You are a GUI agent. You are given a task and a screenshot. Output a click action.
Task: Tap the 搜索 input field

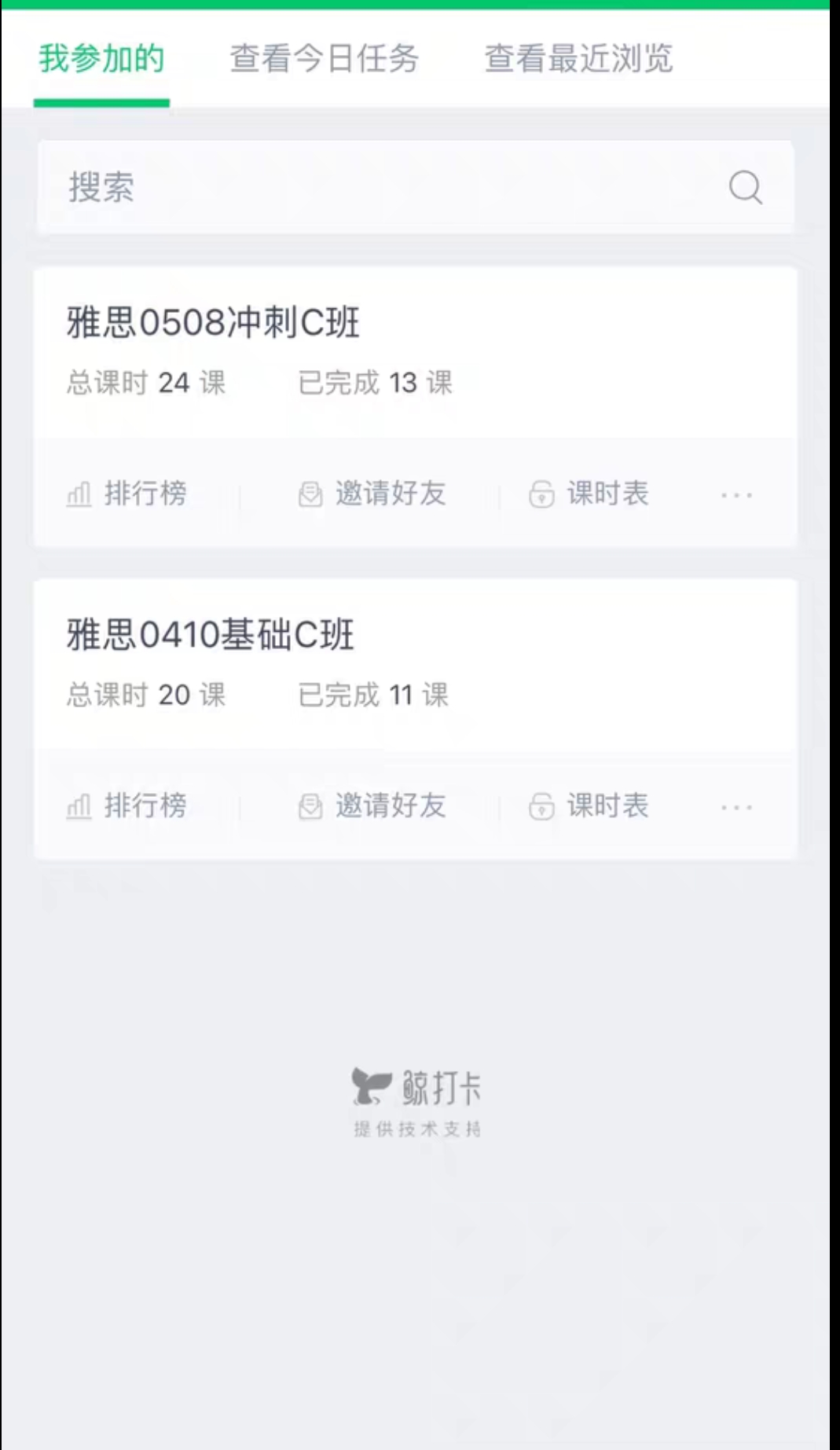coord(377,187)
